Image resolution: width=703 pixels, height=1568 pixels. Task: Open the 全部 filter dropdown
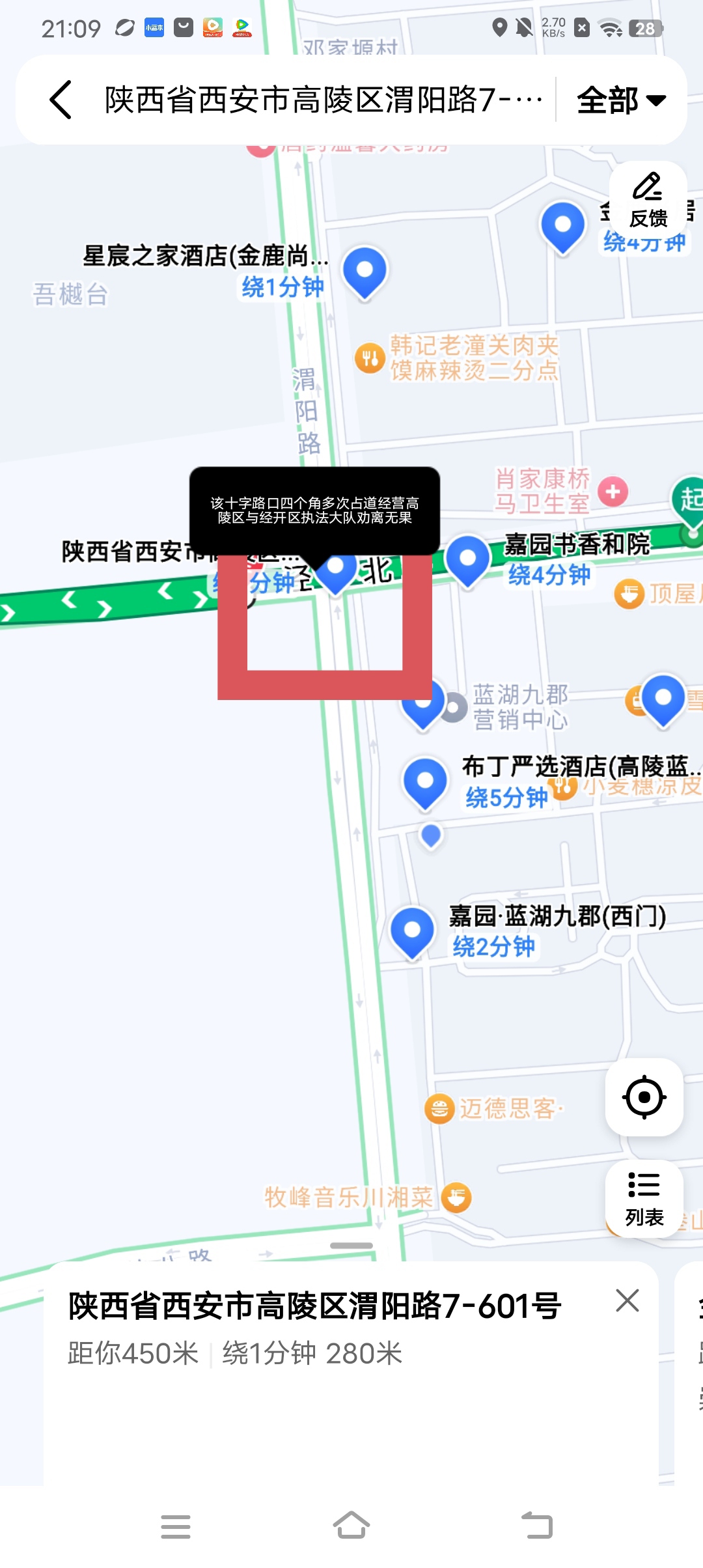tap(622, 100)
